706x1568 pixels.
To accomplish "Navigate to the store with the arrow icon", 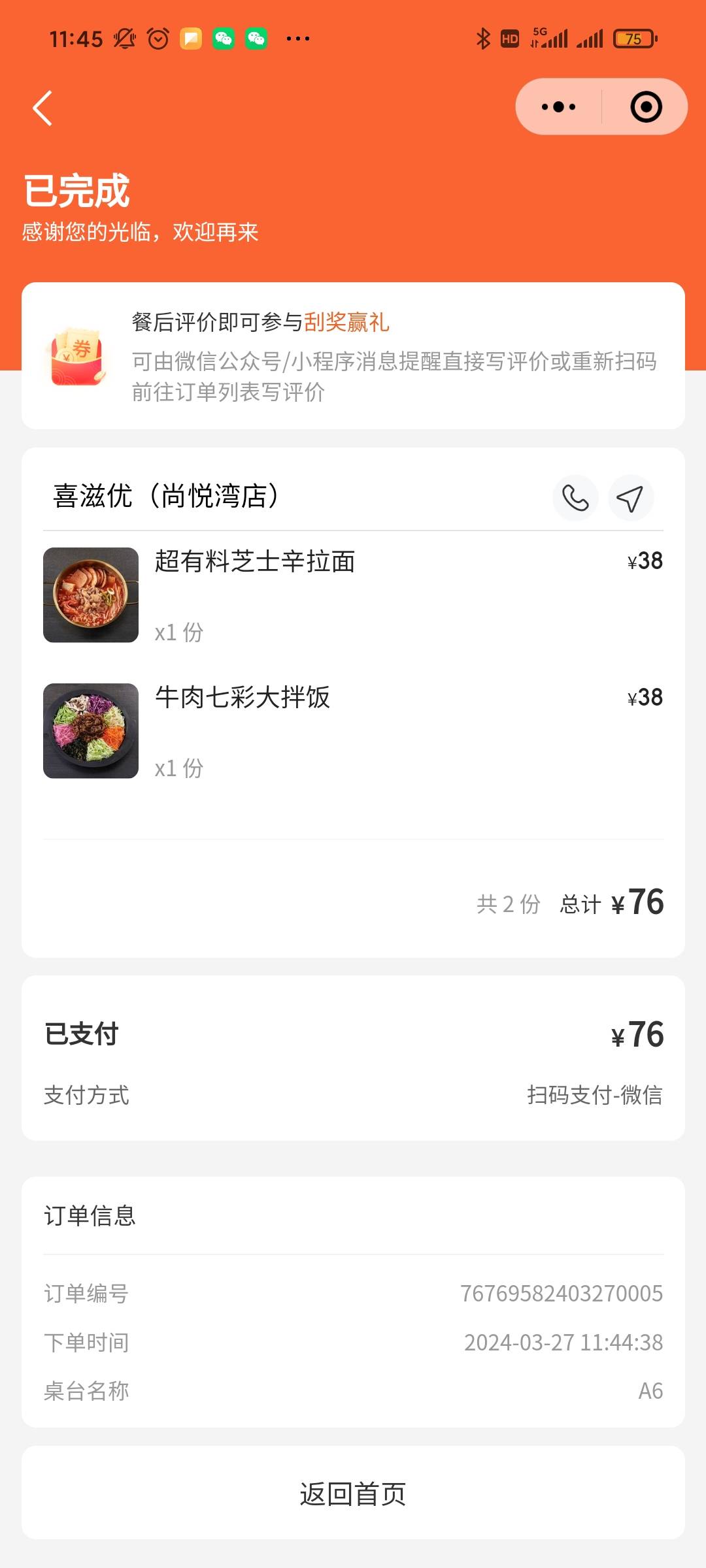I will [x=630, y=498].
